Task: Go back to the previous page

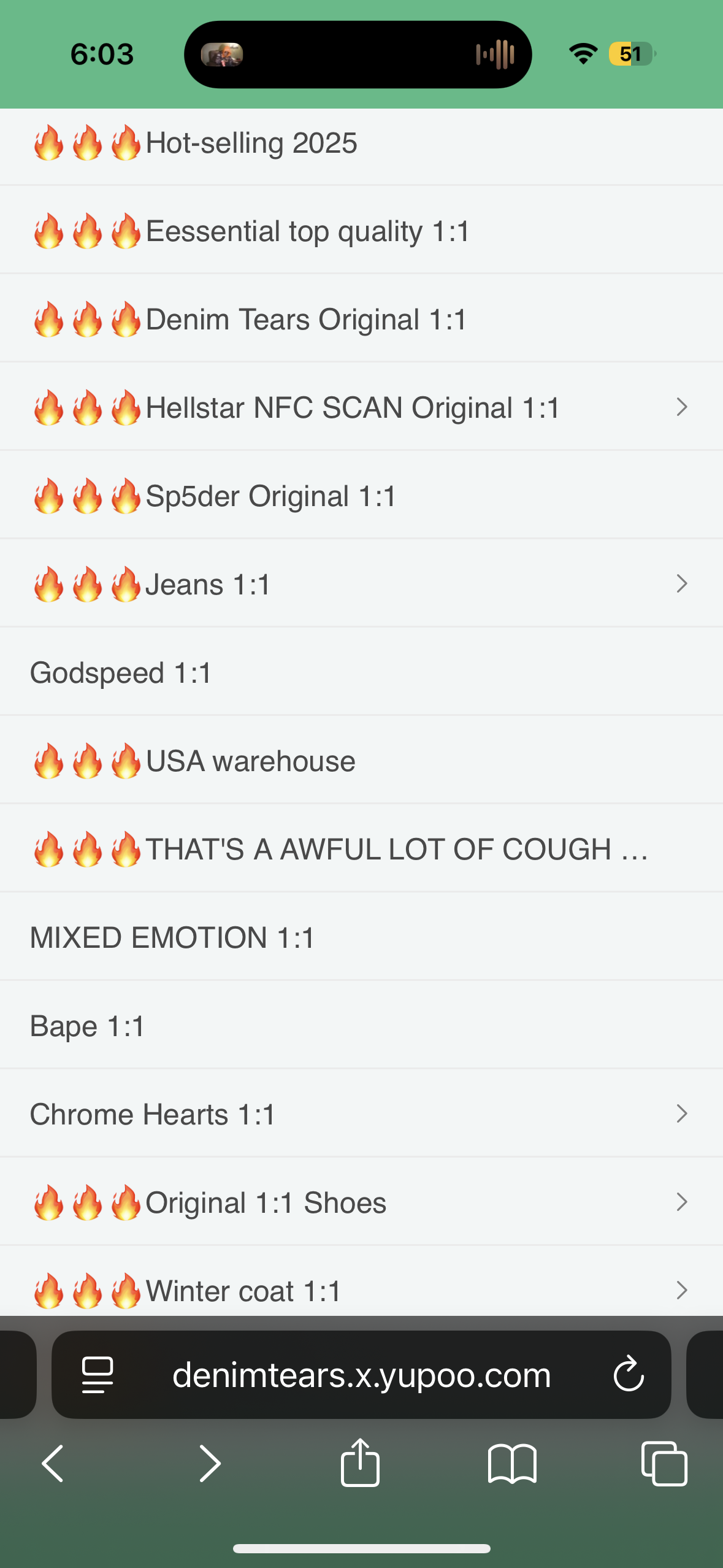Action: (53, 1464)
